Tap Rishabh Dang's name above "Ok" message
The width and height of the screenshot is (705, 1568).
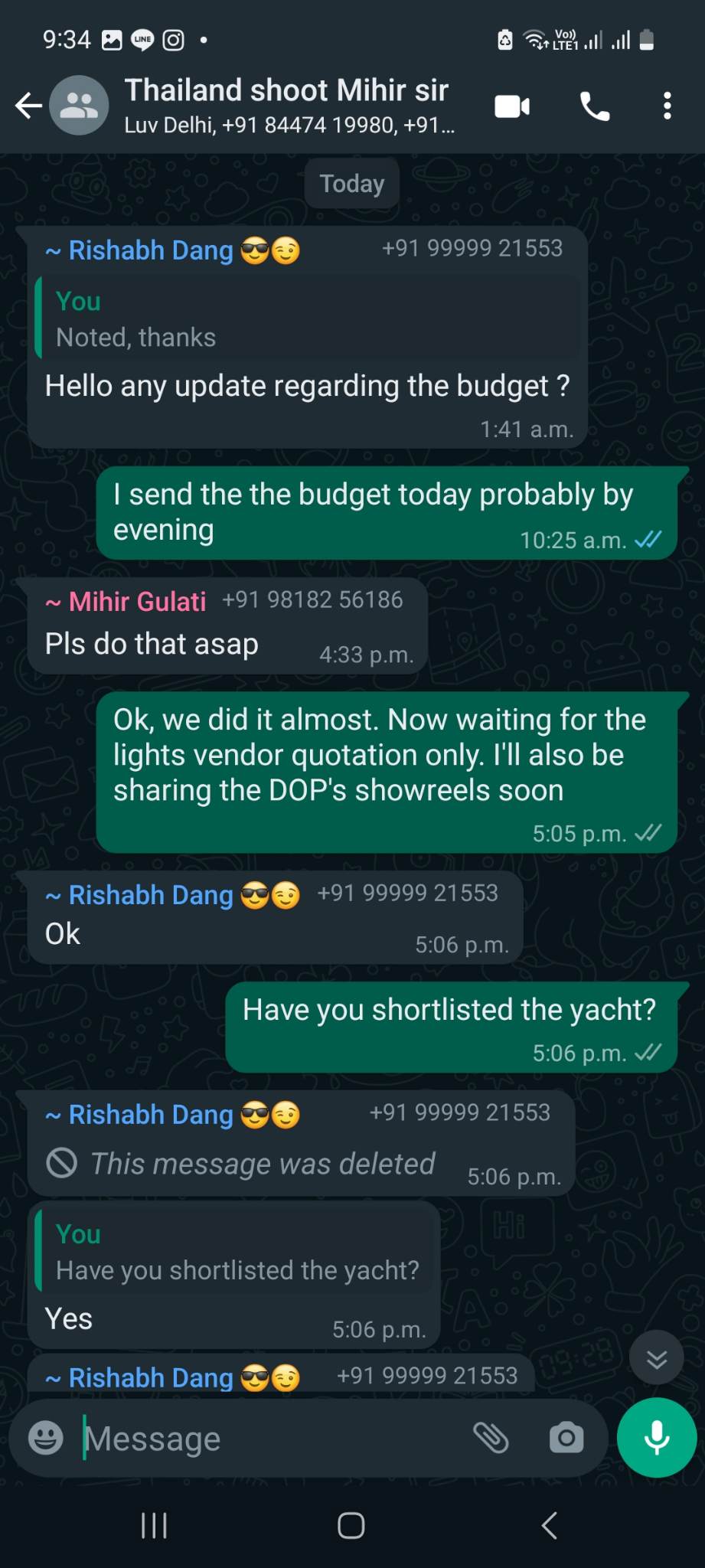(150, 894)
